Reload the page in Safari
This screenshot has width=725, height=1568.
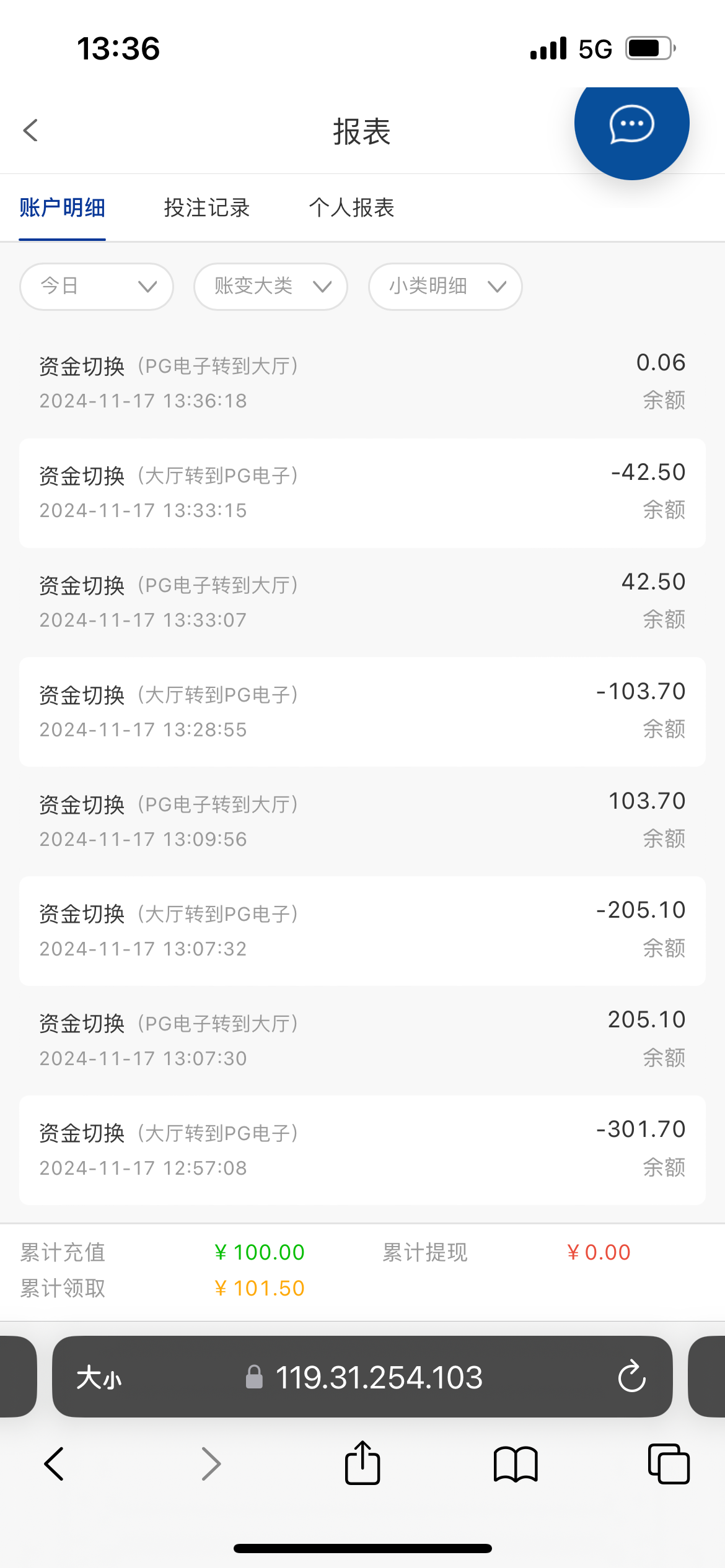(x=631, y=1377)
